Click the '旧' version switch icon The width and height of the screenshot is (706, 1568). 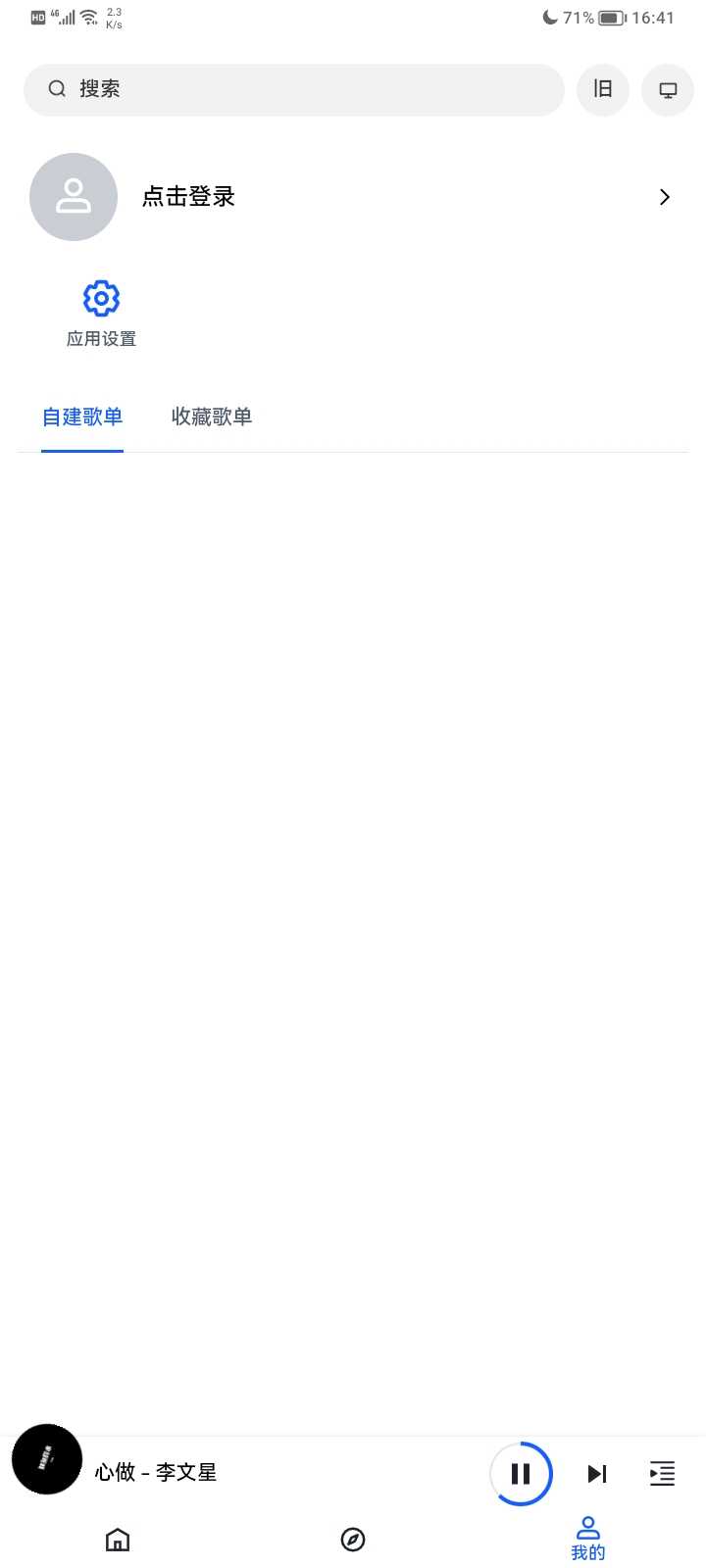603,89
